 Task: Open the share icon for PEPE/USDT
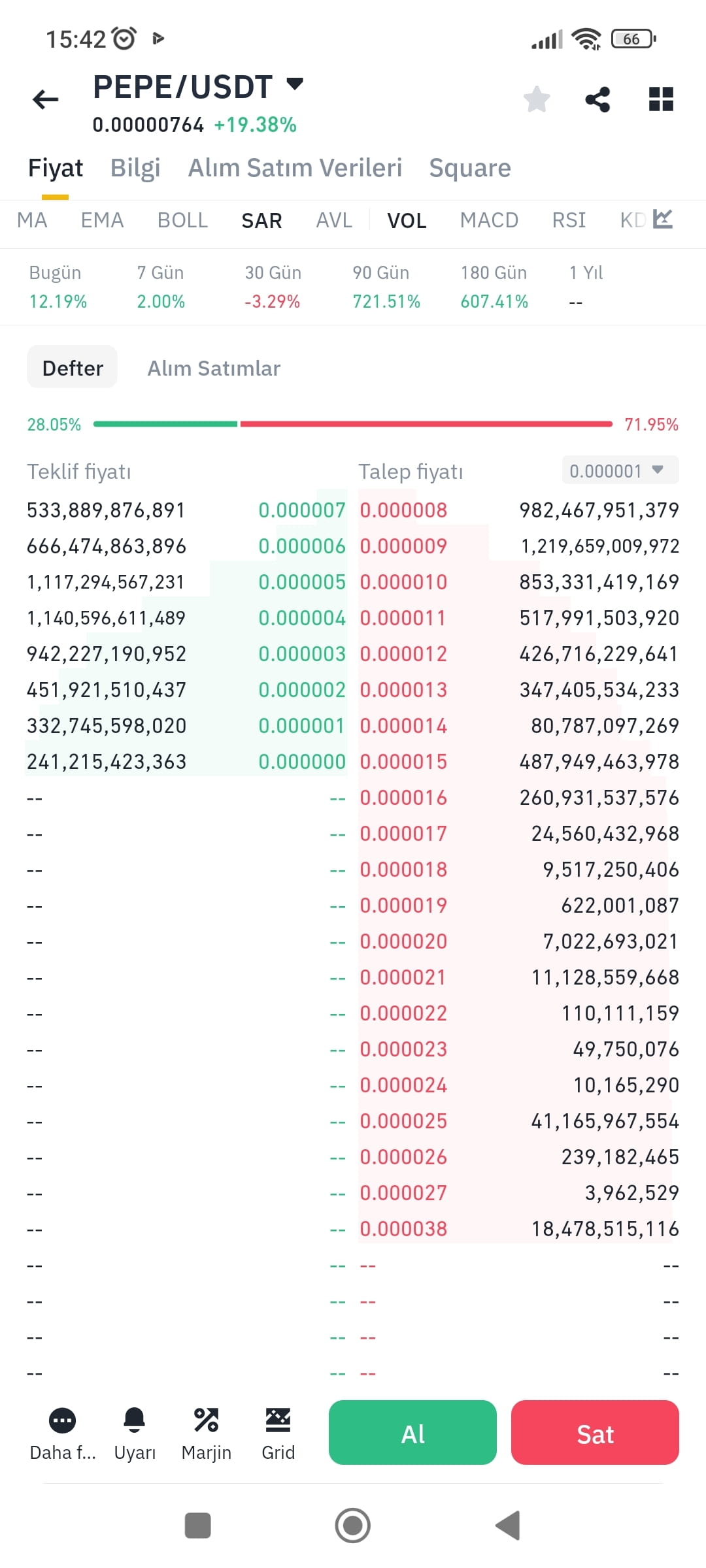pyautogui.click(x=598, y=99)
